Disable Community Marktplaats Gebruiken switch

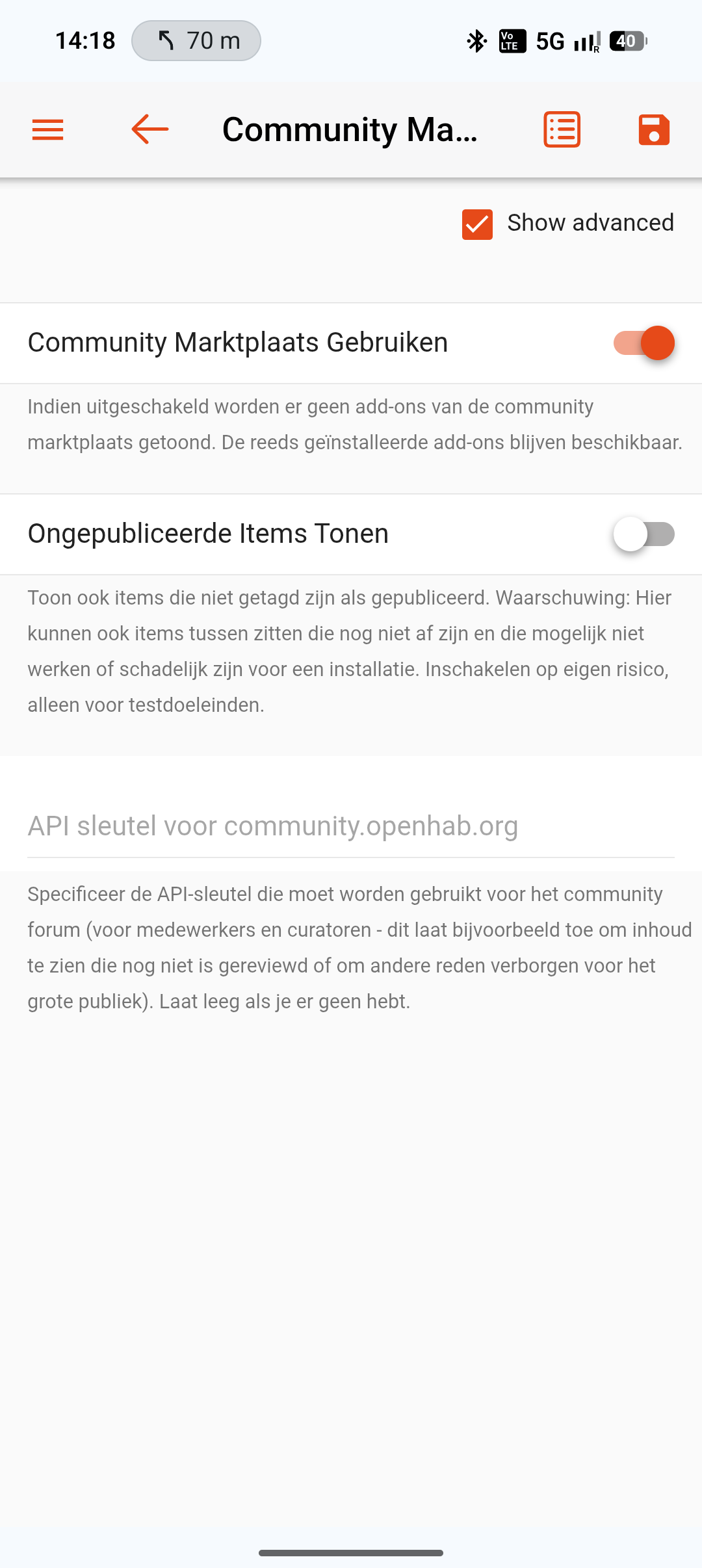[x=644, y=343]
